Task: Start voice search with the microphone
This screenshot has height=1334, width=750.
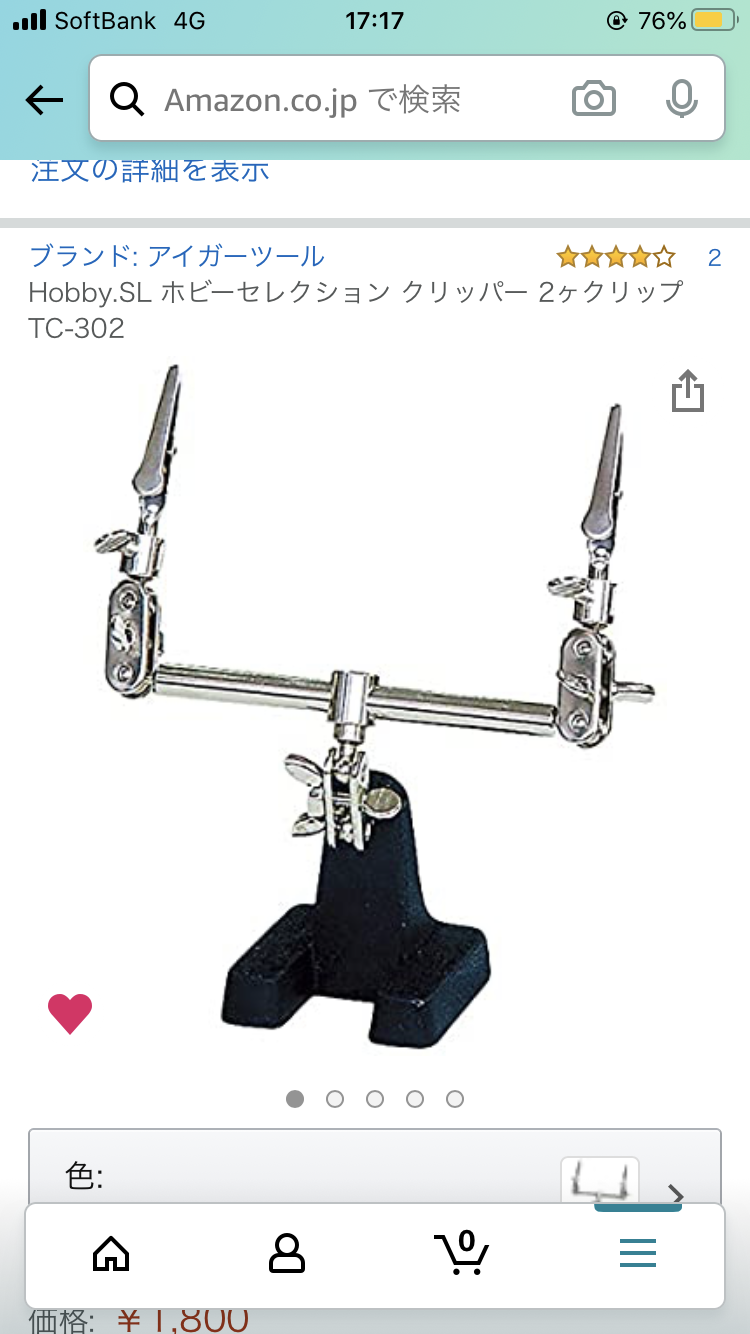Action: pyautogui.click(x=682, y=99)
